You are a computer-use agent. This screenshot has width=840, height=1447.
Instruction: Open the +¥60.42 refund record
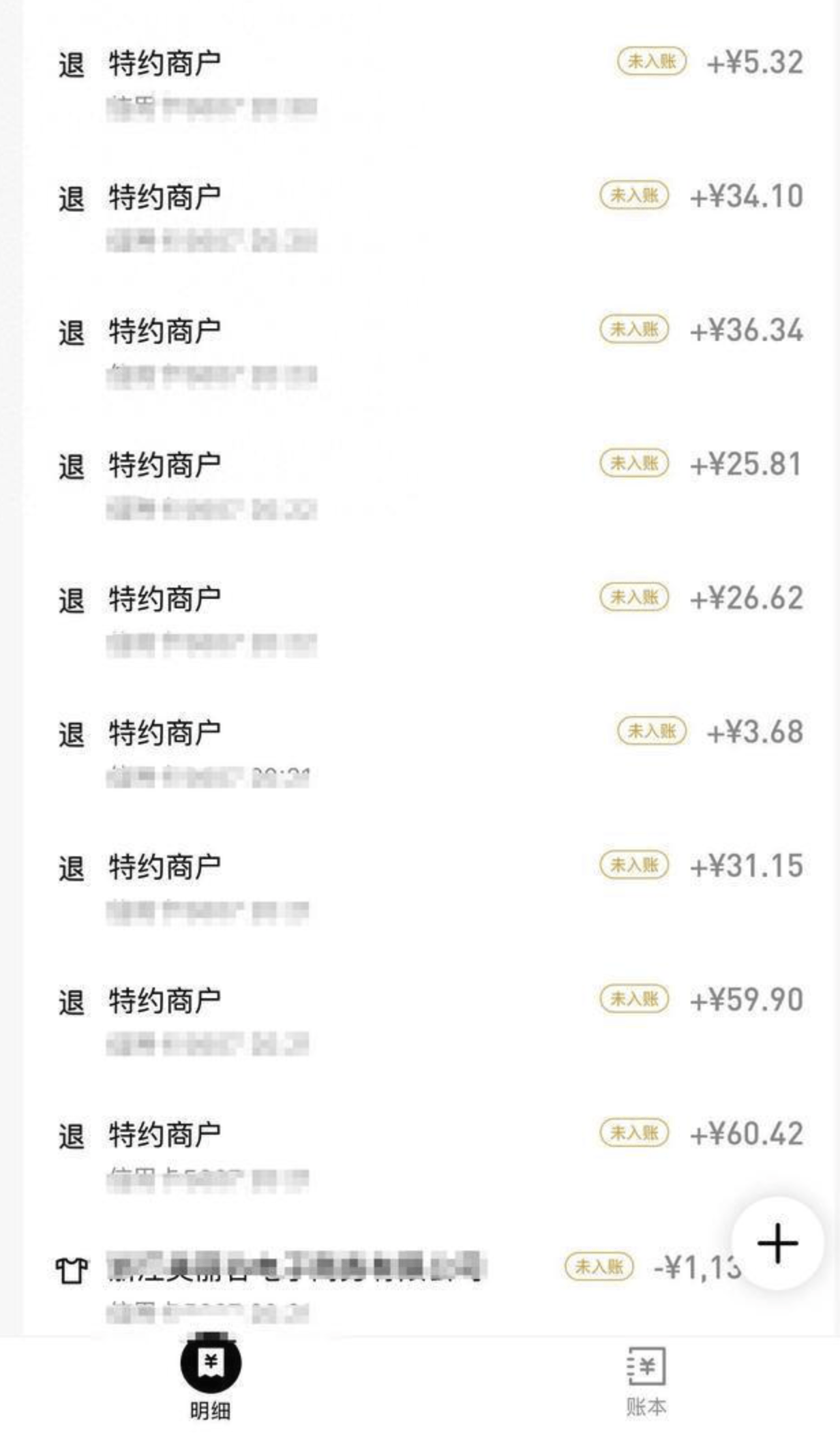pyautogui.click(x=431, y=1155)
